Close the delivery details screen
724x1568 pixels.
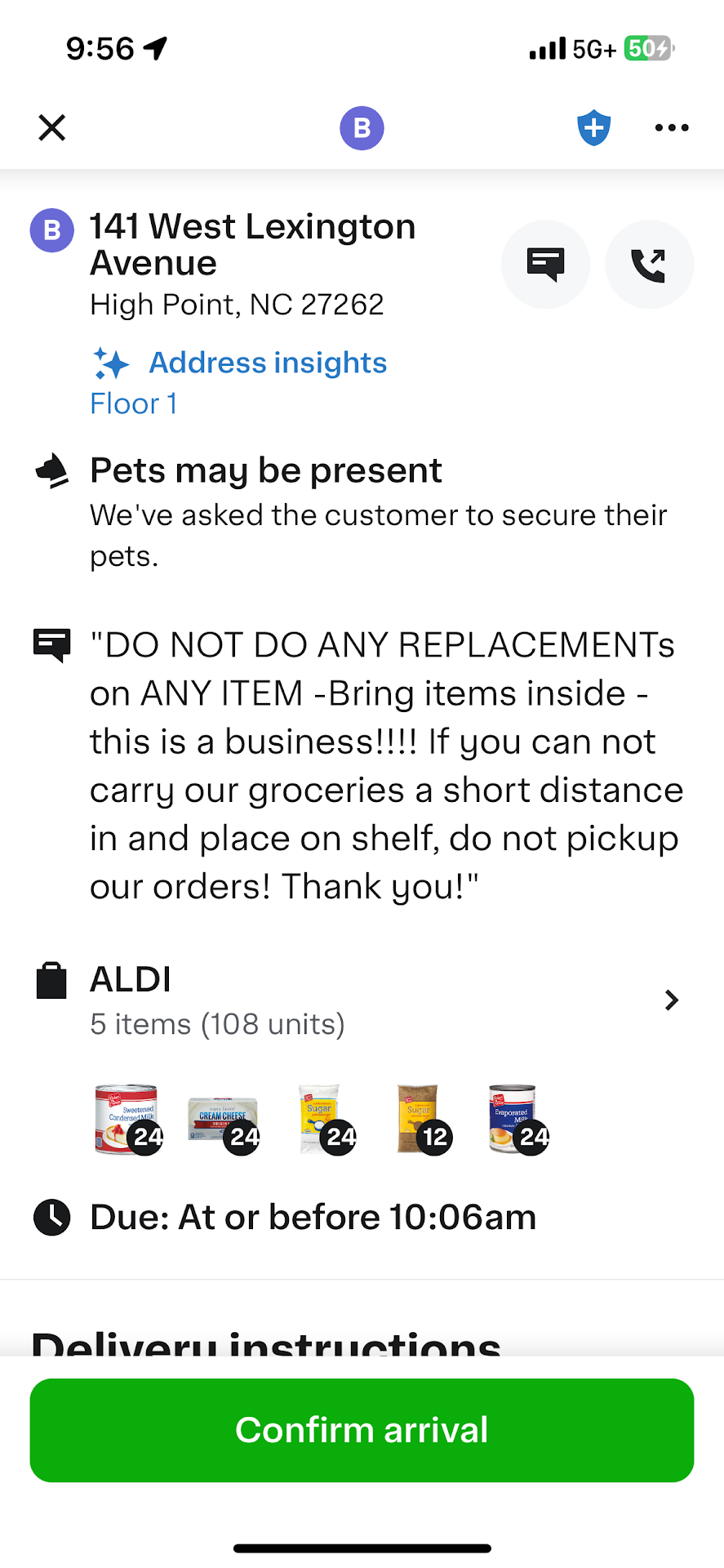tap(52, 127)
